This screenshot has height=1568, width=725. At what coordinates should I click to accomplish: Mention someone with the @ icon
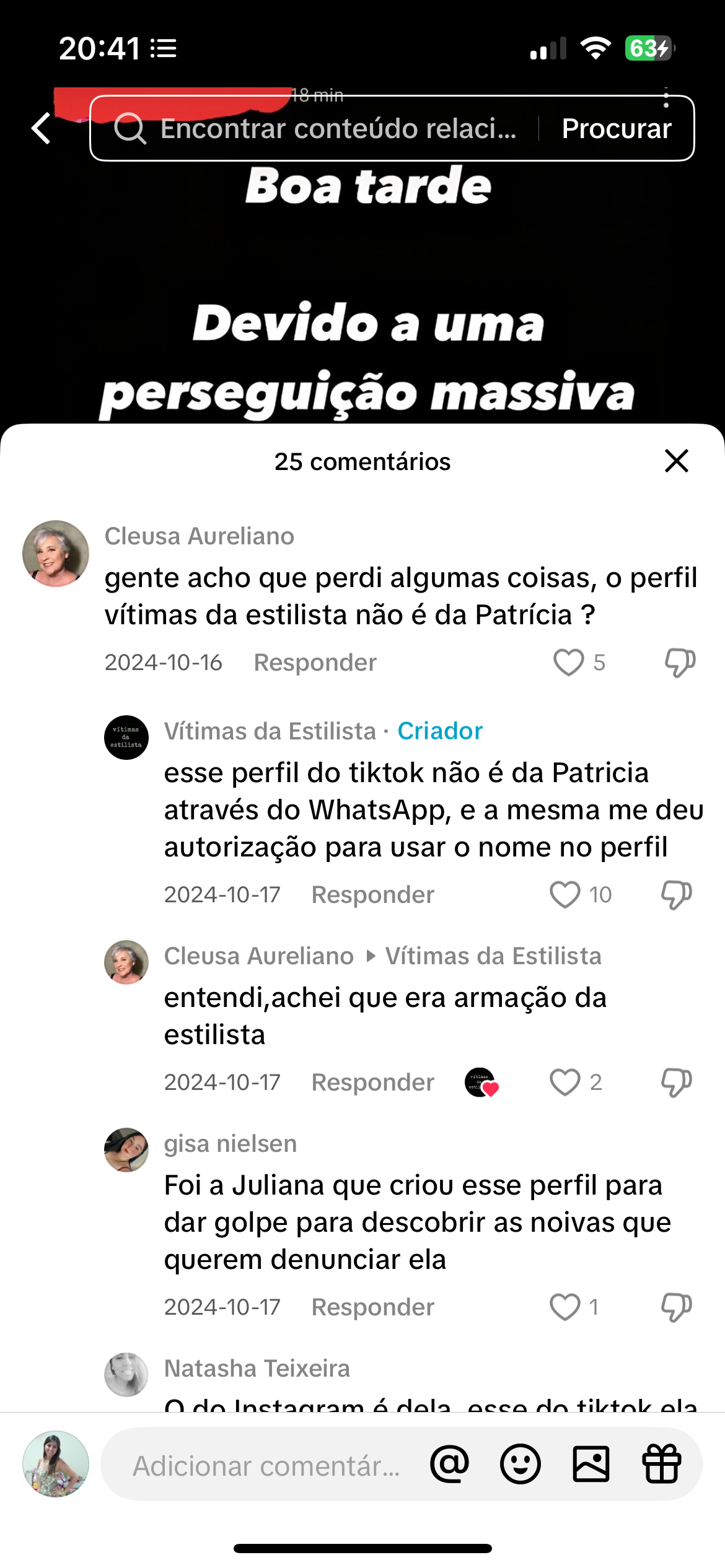pyautogui.click(x=450, y=1464)
